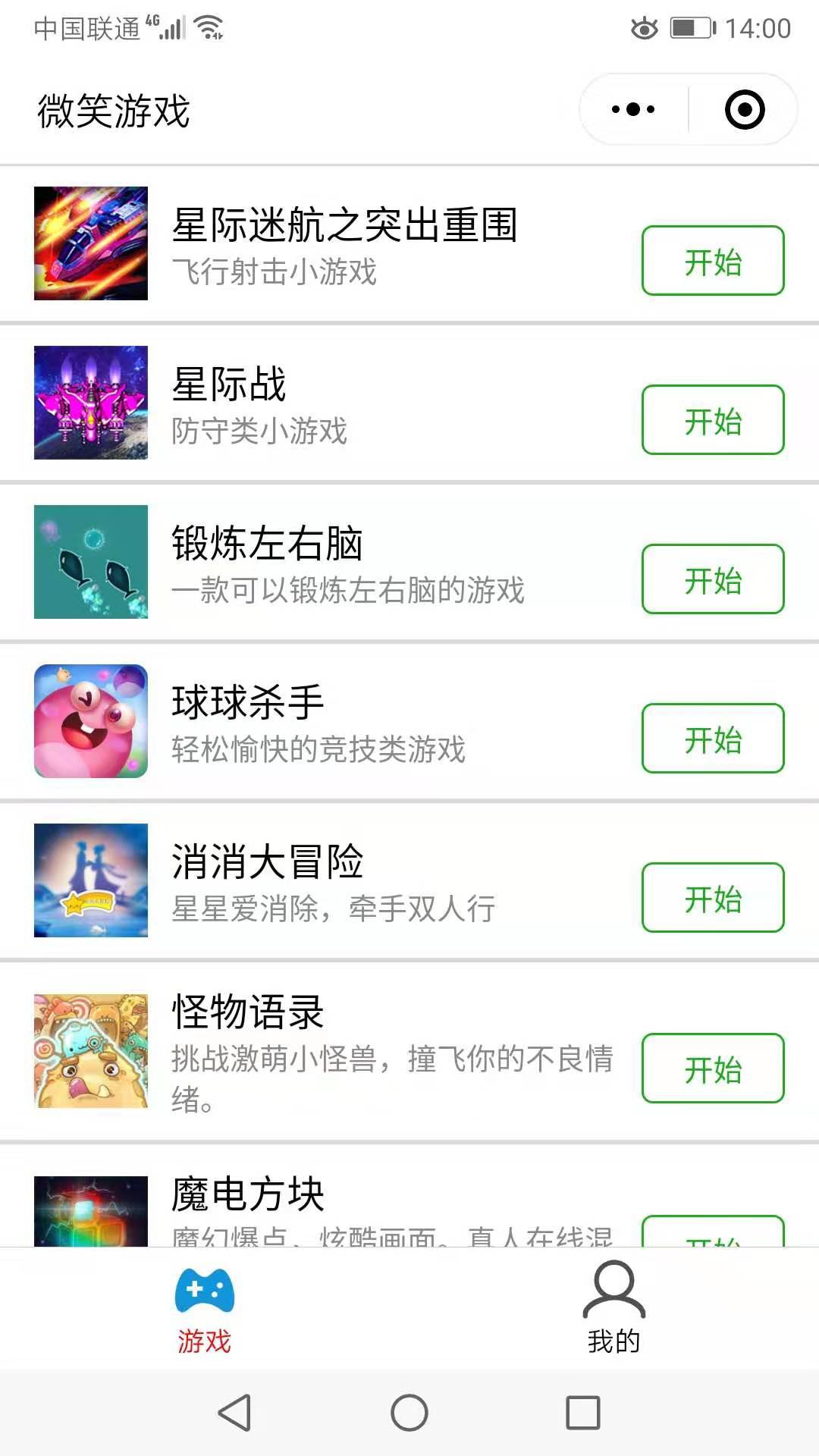The width and height of the screenshot is (819, 1456).
Task: Start the game 星际迷航之突出重围
Action: pos(712,261)
